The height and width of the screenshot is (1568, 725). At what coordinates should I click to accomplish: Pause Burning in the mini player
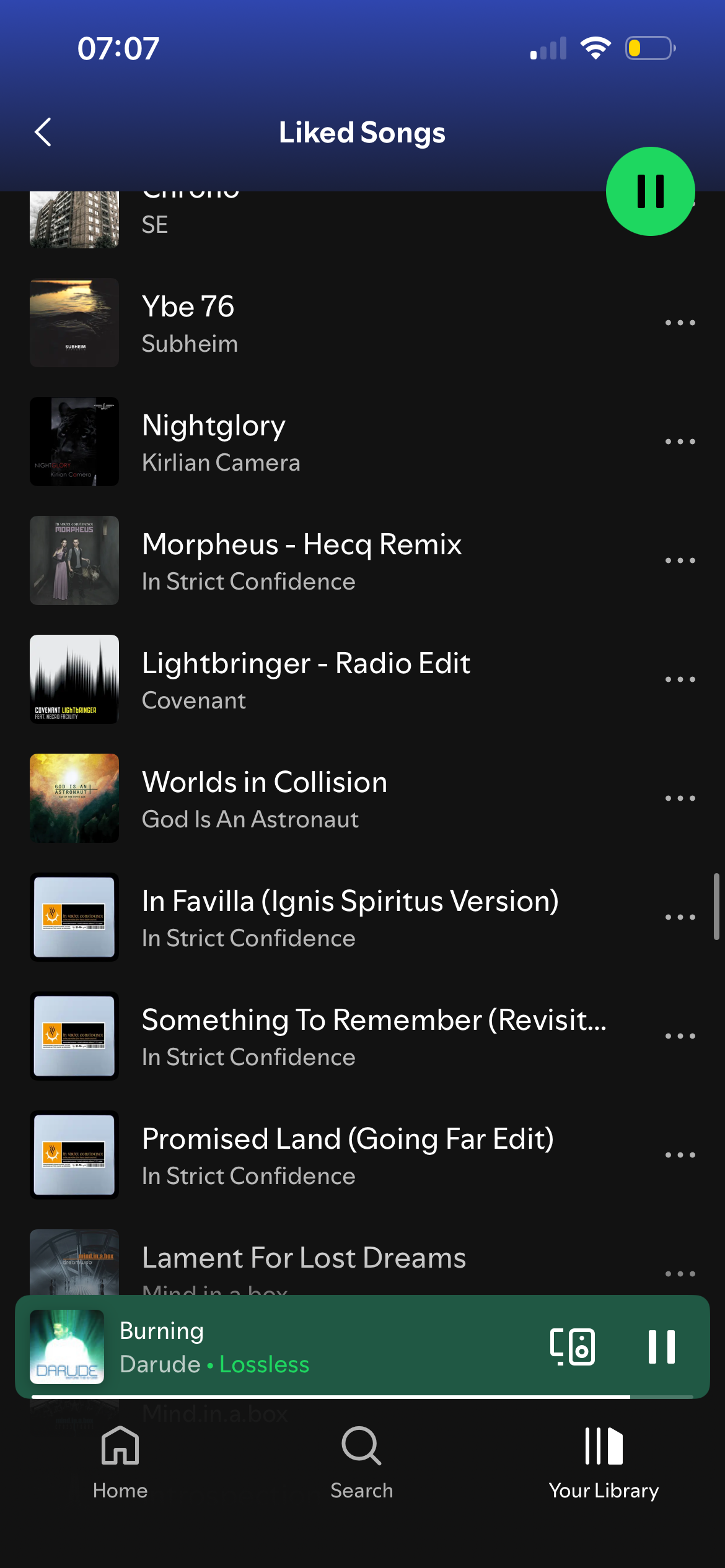661,1346
